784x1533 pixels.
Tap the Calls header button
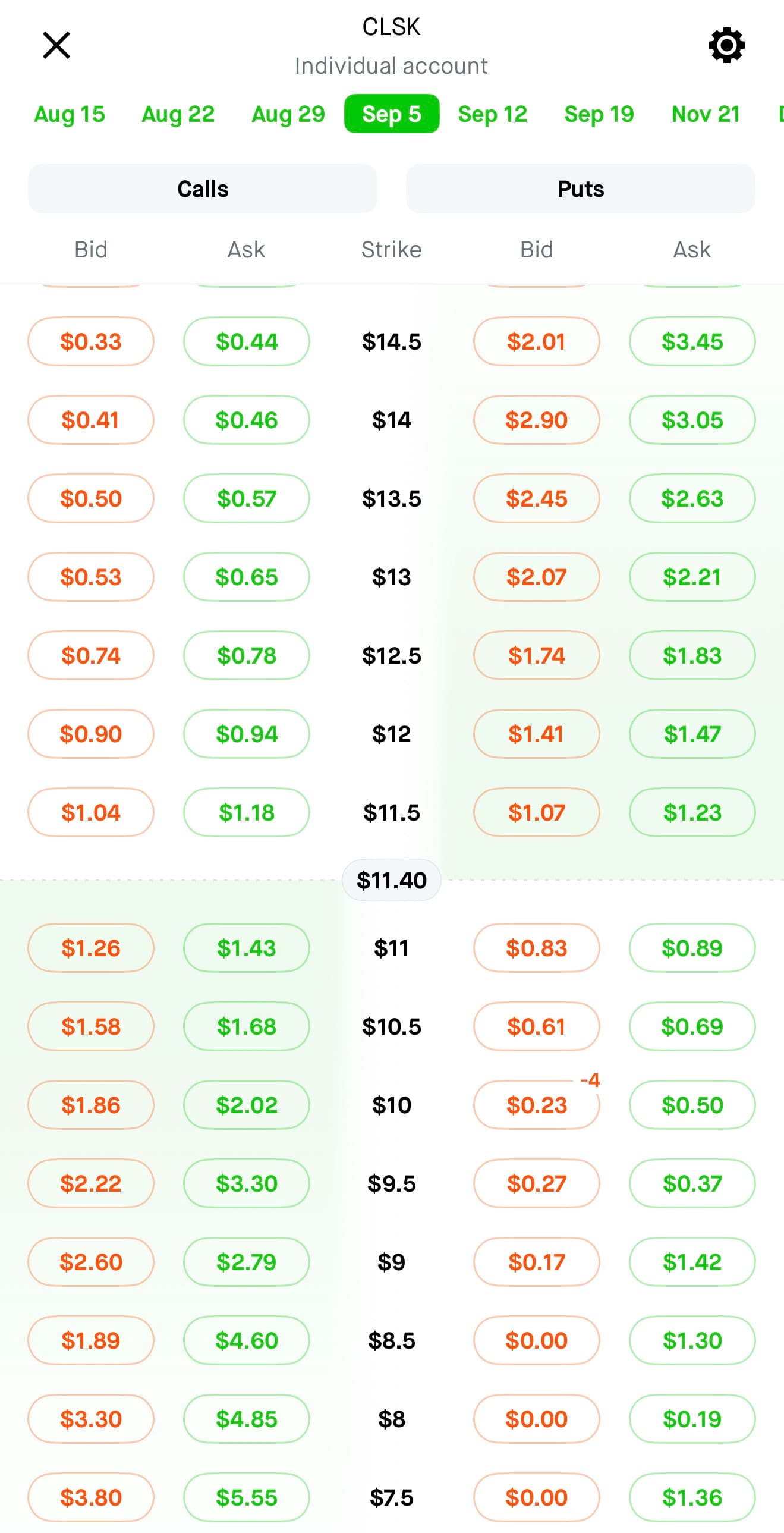(x=202, y=189)
